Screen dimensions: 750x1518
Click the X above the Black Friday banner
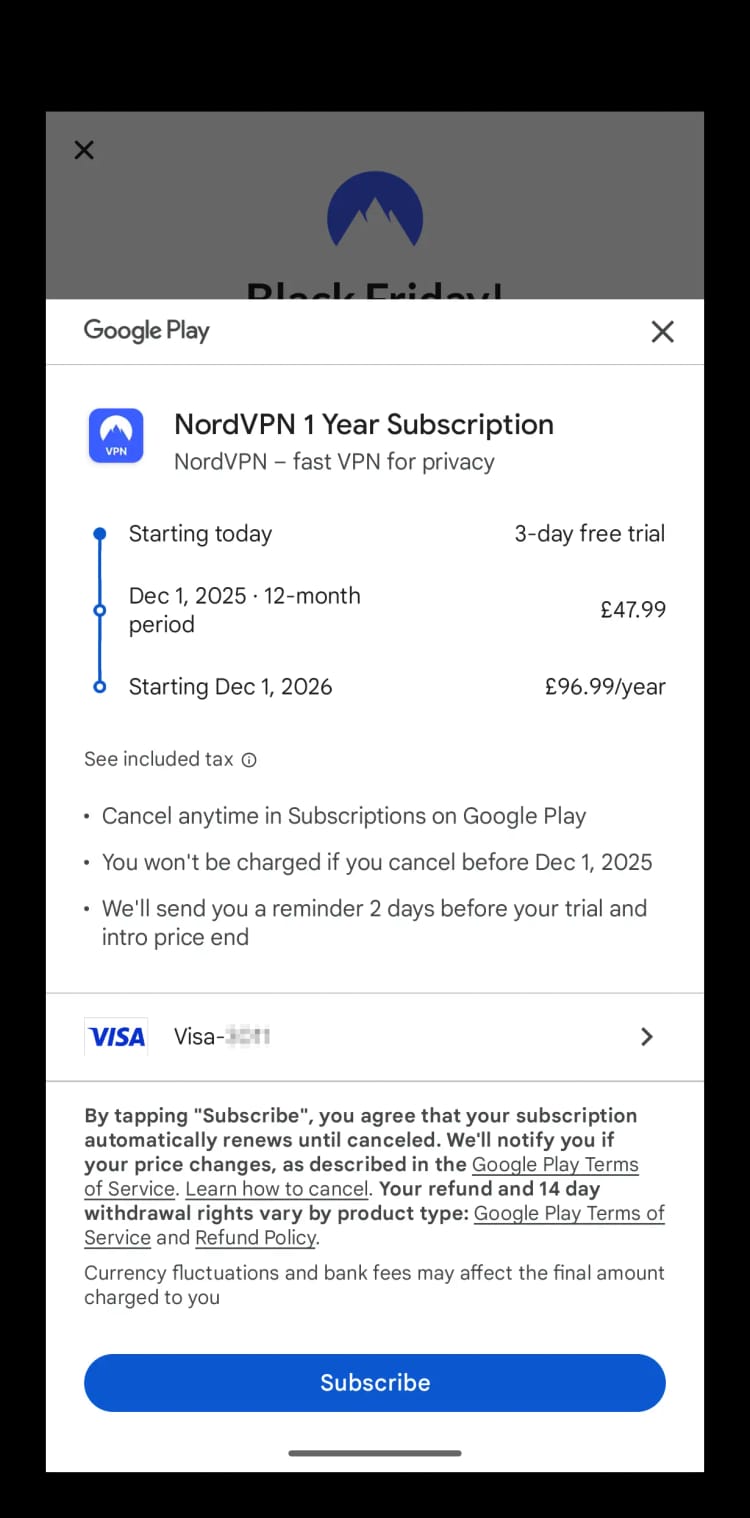(x=83, y=149)
